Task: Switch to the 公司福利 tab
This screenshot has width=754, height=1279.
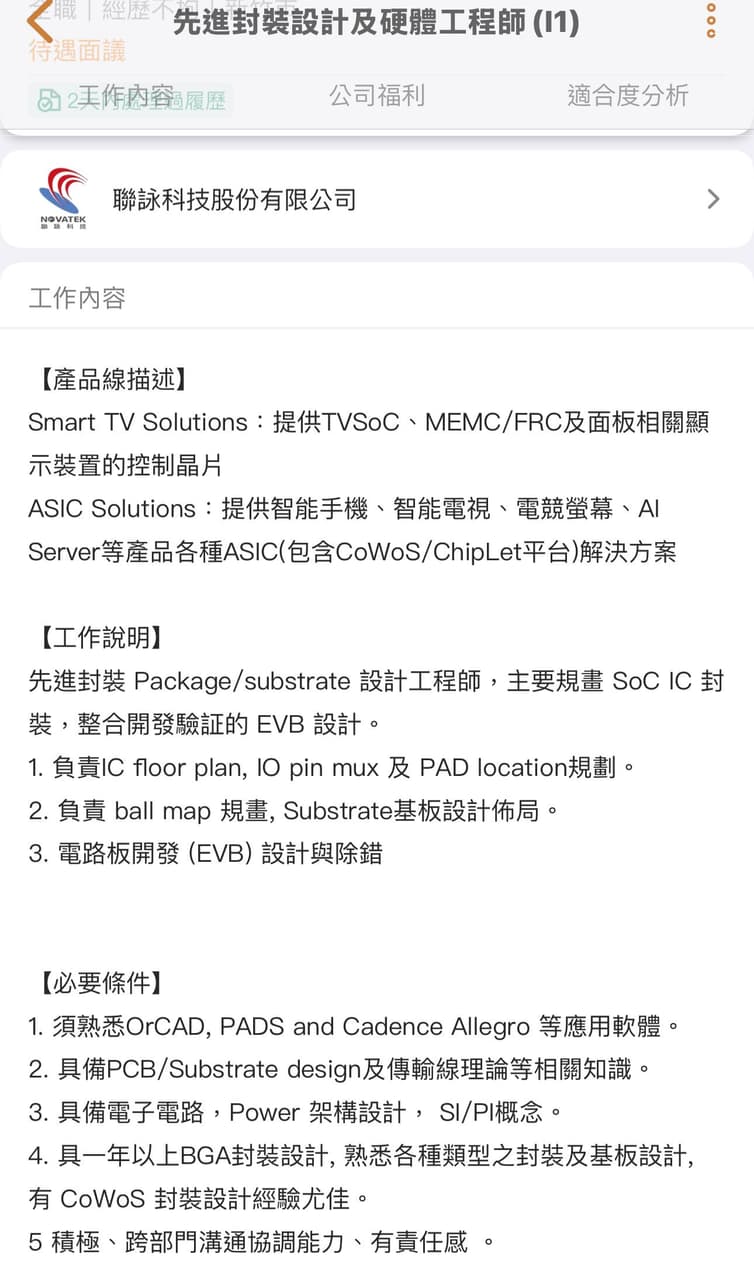Action: pyautogui.click(x=377, y=95)
